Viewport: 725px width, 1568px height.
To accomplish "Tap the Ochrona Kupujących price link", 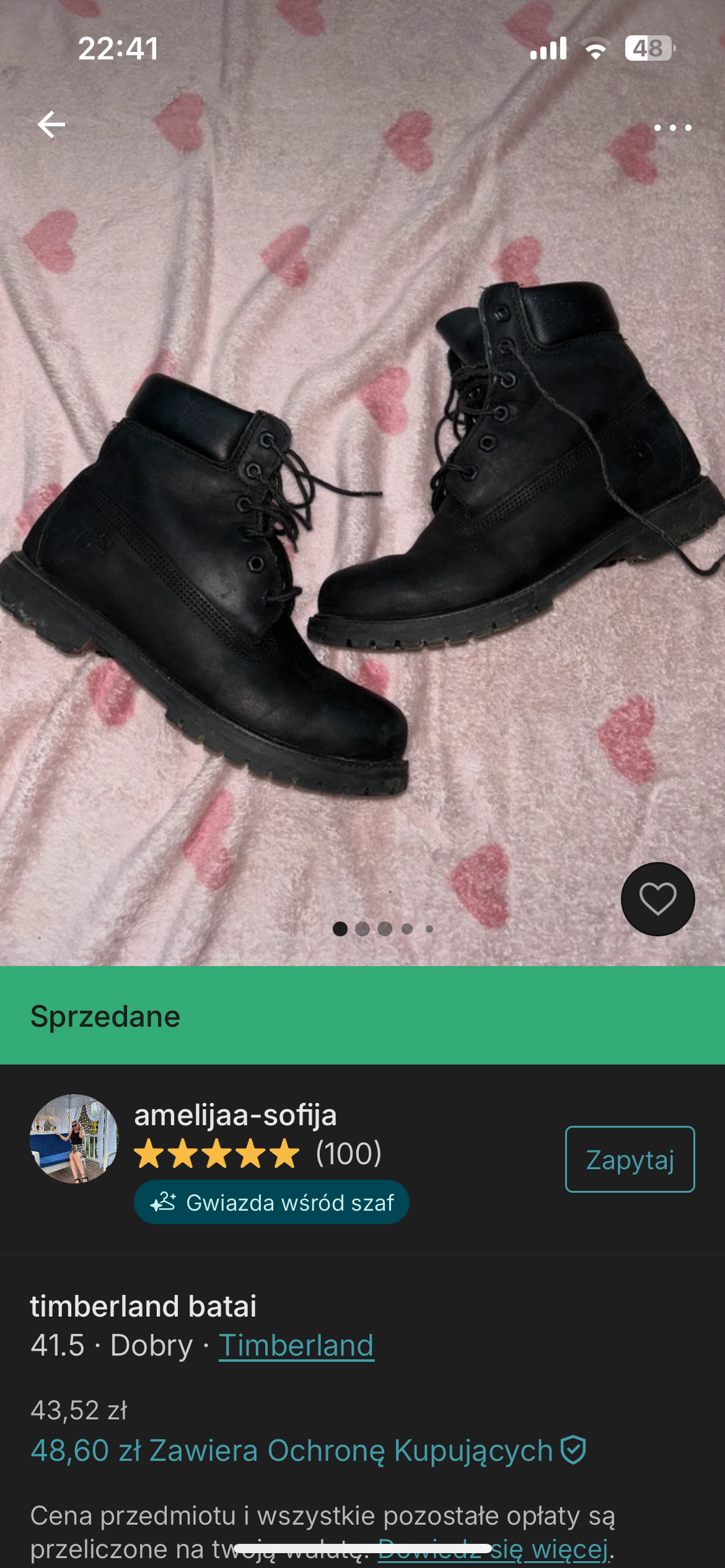I will (x=308, y=1451).
